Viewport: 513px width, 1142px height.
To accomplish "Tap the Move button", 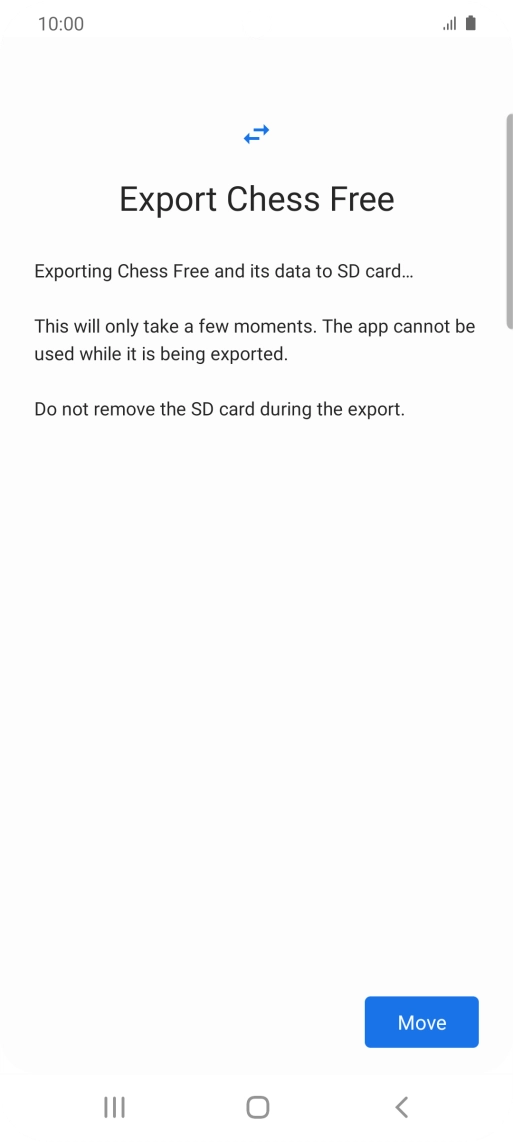I will [421, 1022].
